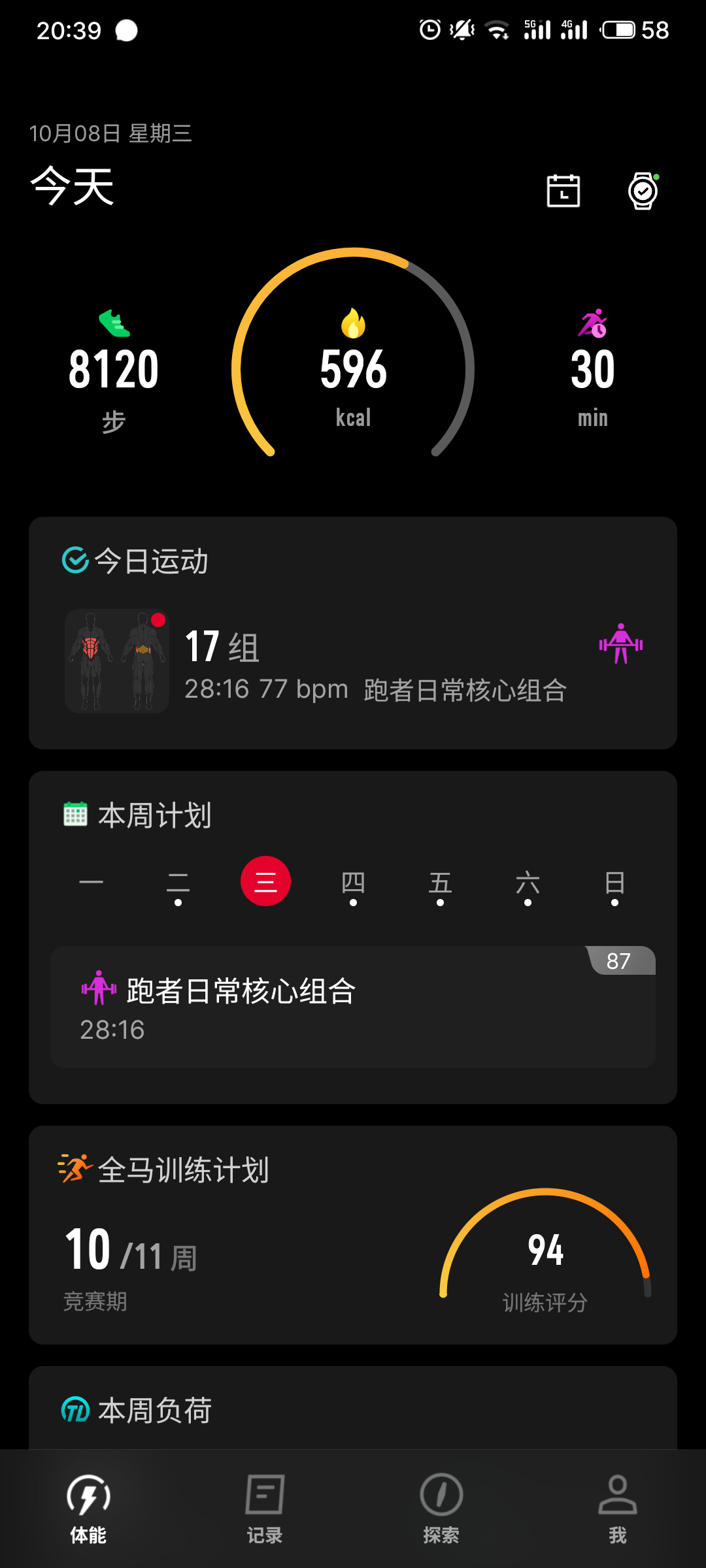Image resolution: width=706 pixels, height=1568 pixels.
Task: Open planned workout 跑者日常核心组合 scored 87
Action: coord(353,1007)
